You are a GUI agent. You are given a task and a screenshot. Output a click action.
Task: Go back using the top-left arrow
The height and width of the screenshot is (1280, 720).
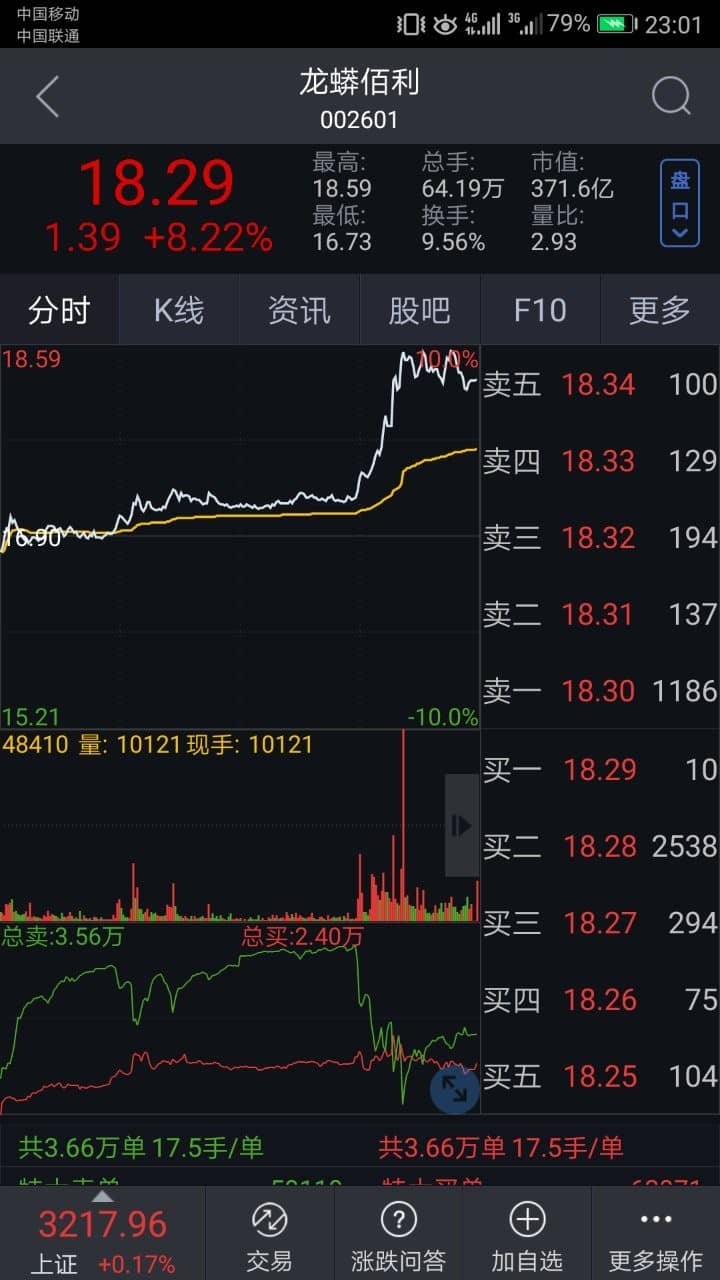(x=47, y=97)
